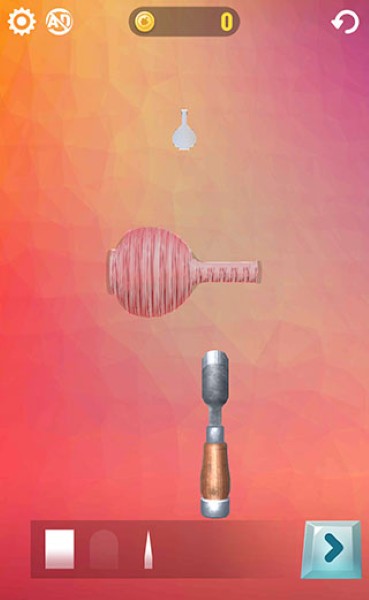Select the flat square chisel tip
The width and height of the screenshot is (369, 600).
tap(60, 549)
